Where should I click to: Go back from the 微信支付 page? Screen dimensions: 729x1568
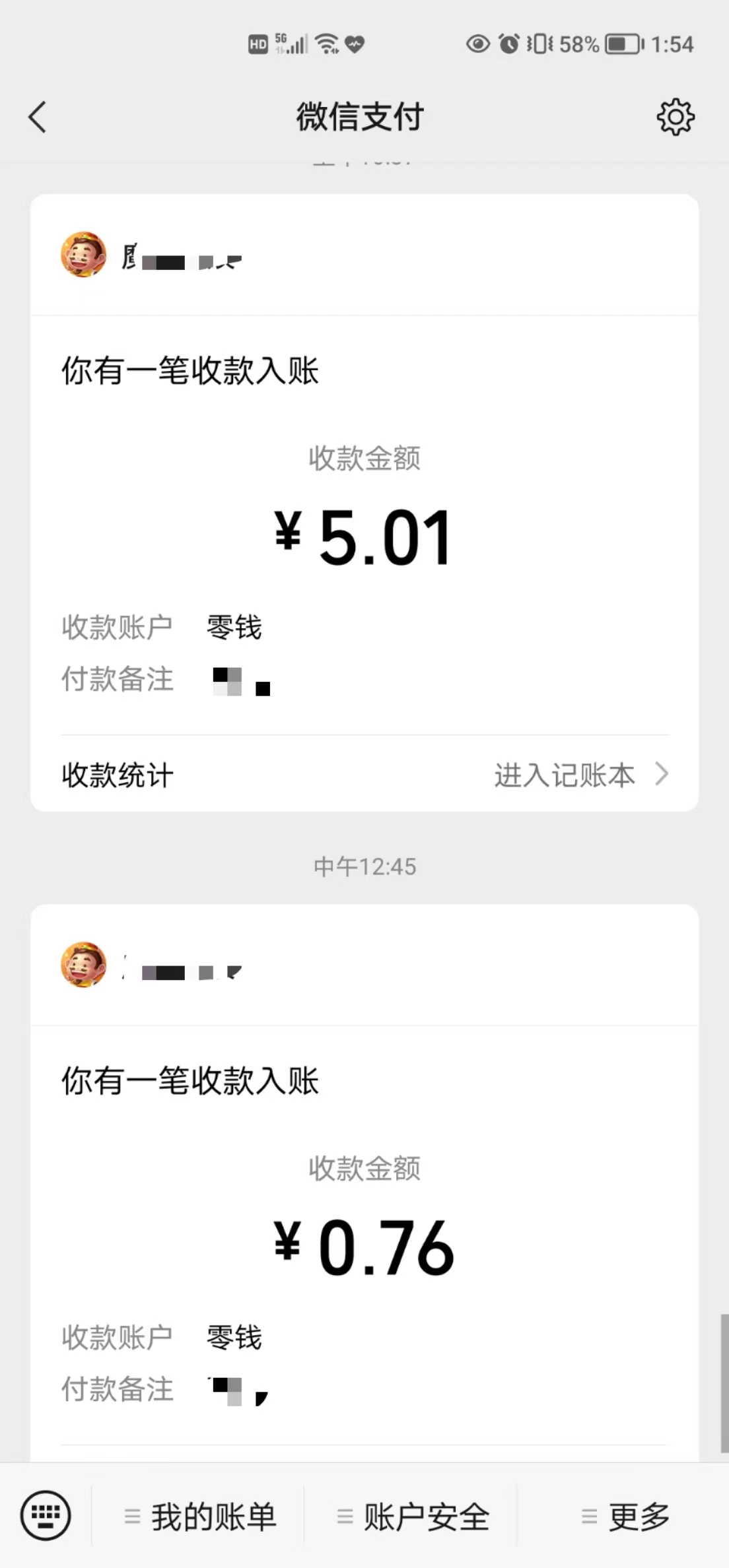click(38, 117)
